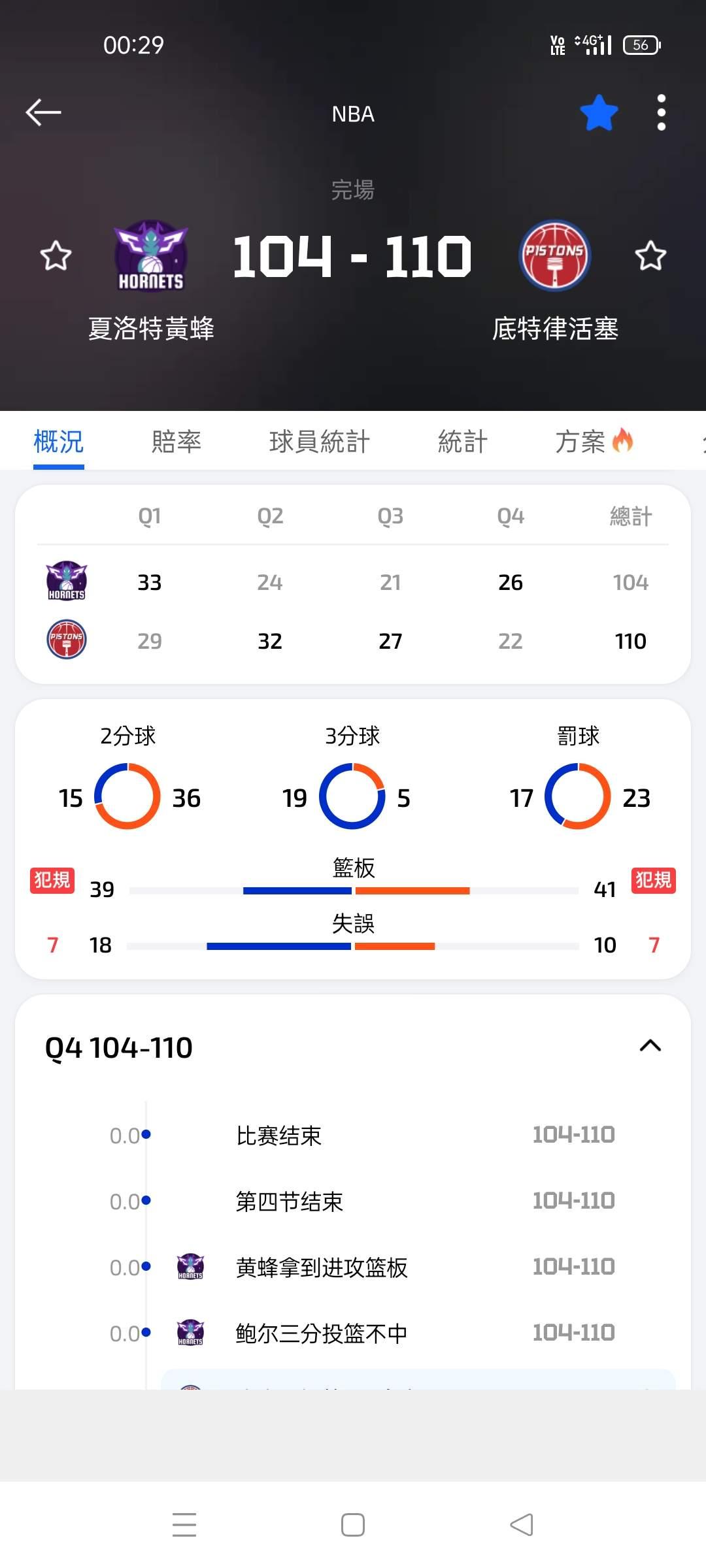Open the Hornets team logo in the header
This screenshot has width=706, height=1568.
[x=151, y=255]
